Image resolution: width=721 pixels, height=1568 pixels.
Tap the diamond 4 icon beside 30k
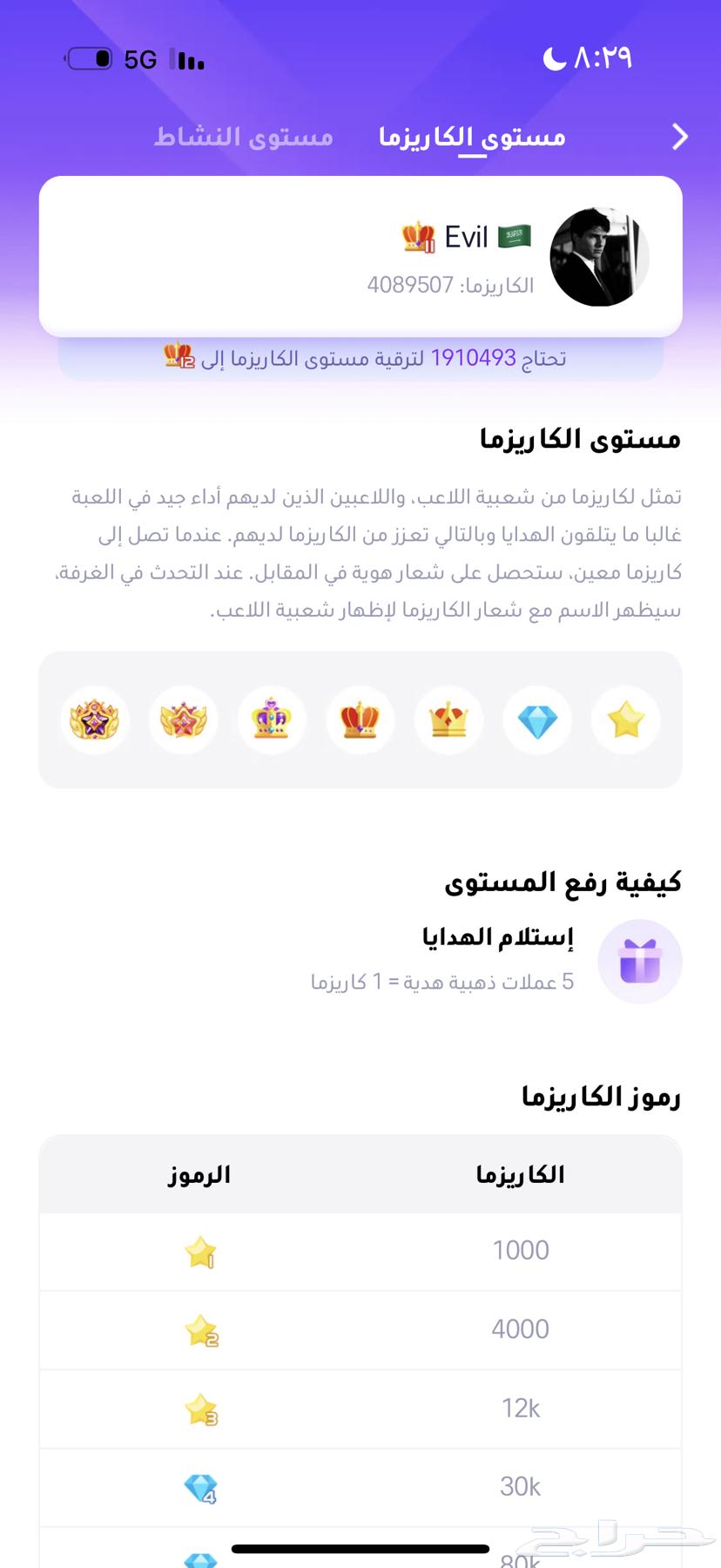(199, 1488)
